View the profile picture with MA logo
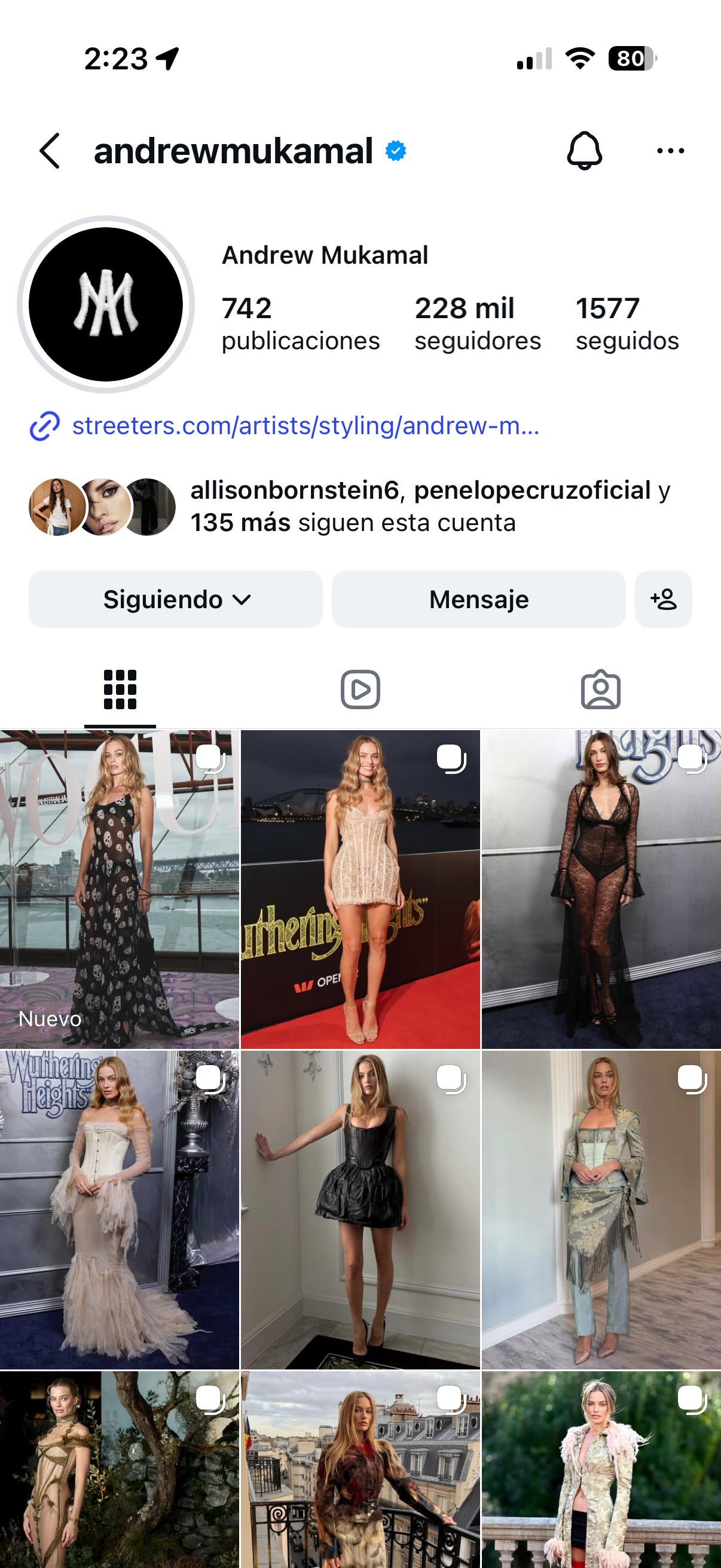The image size is (721, 1568). point(106,304)
